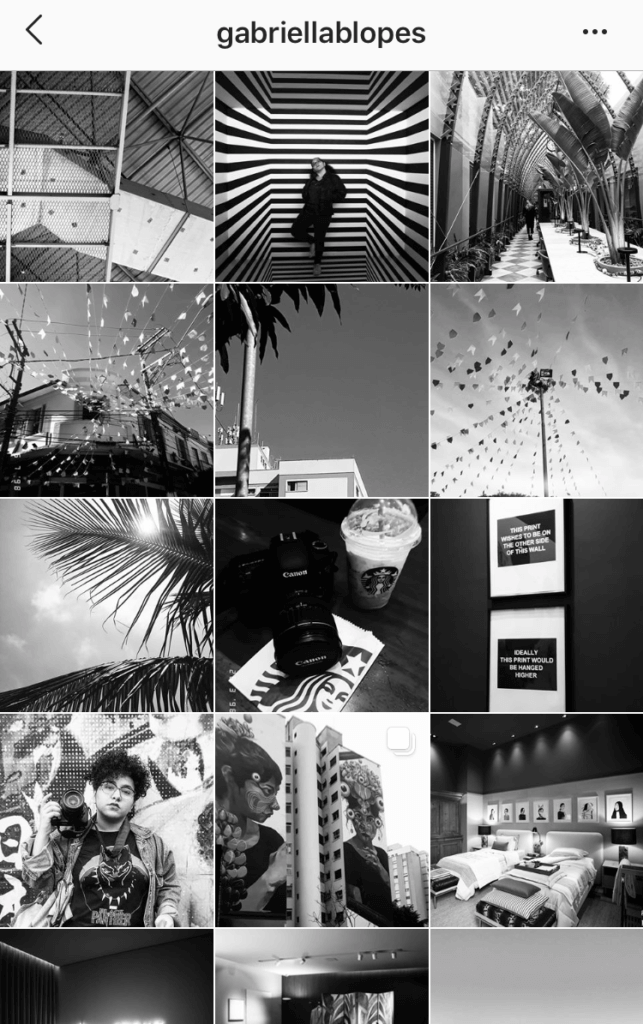
Task: Open the portrait with camera by graffiti wall
Action: click(106, 820)
